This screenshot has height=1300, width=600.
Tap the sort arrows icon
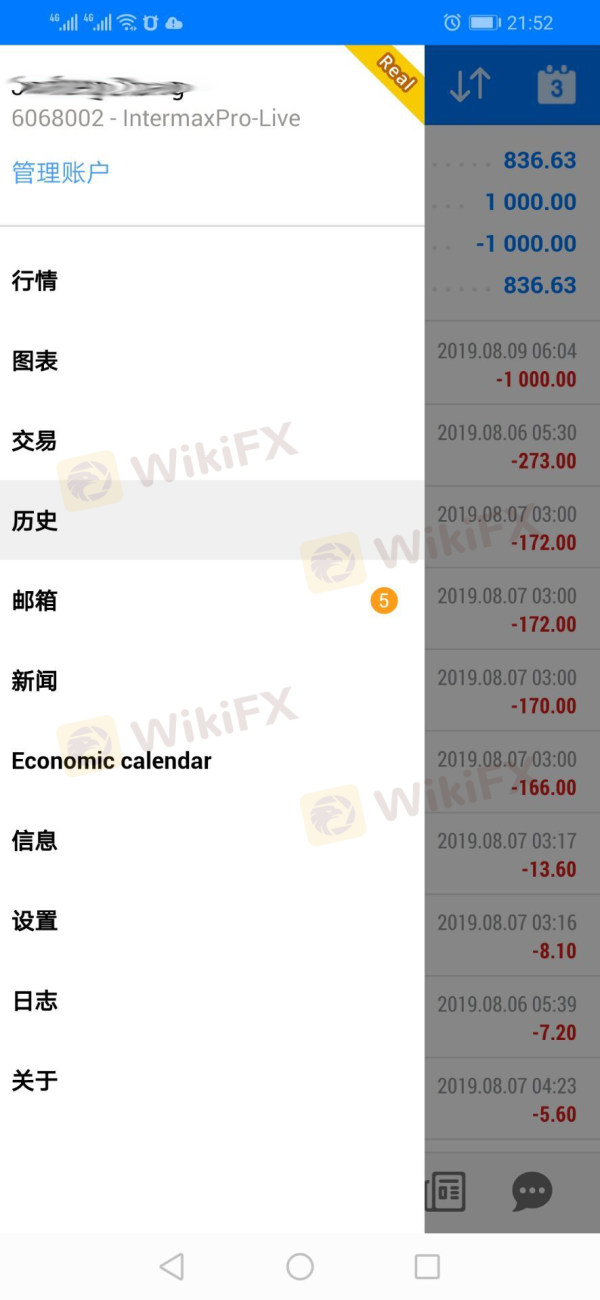469,86
